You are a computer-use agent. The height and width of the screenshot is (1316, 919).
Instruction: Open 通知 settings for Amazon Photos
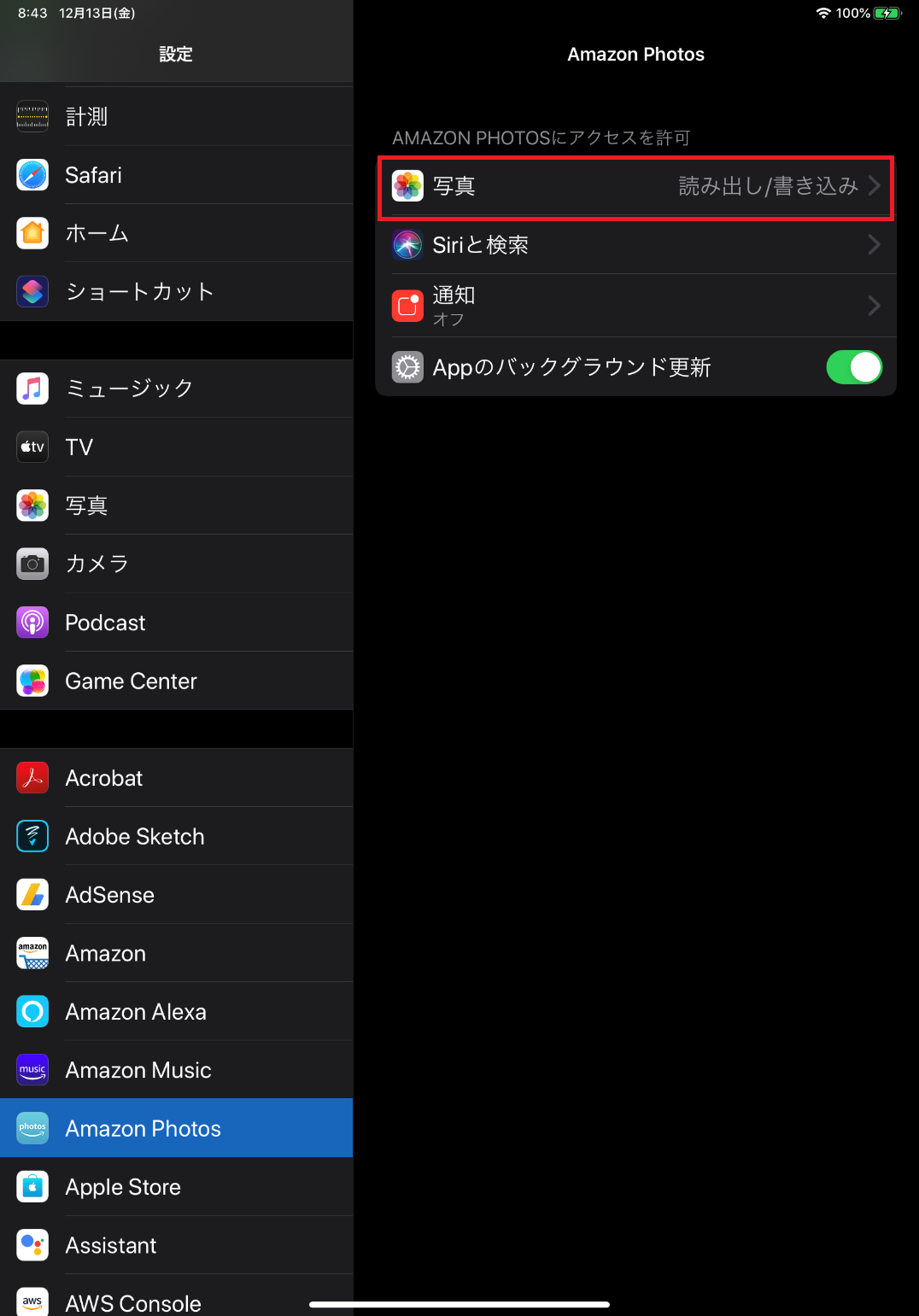pos(635,306)
